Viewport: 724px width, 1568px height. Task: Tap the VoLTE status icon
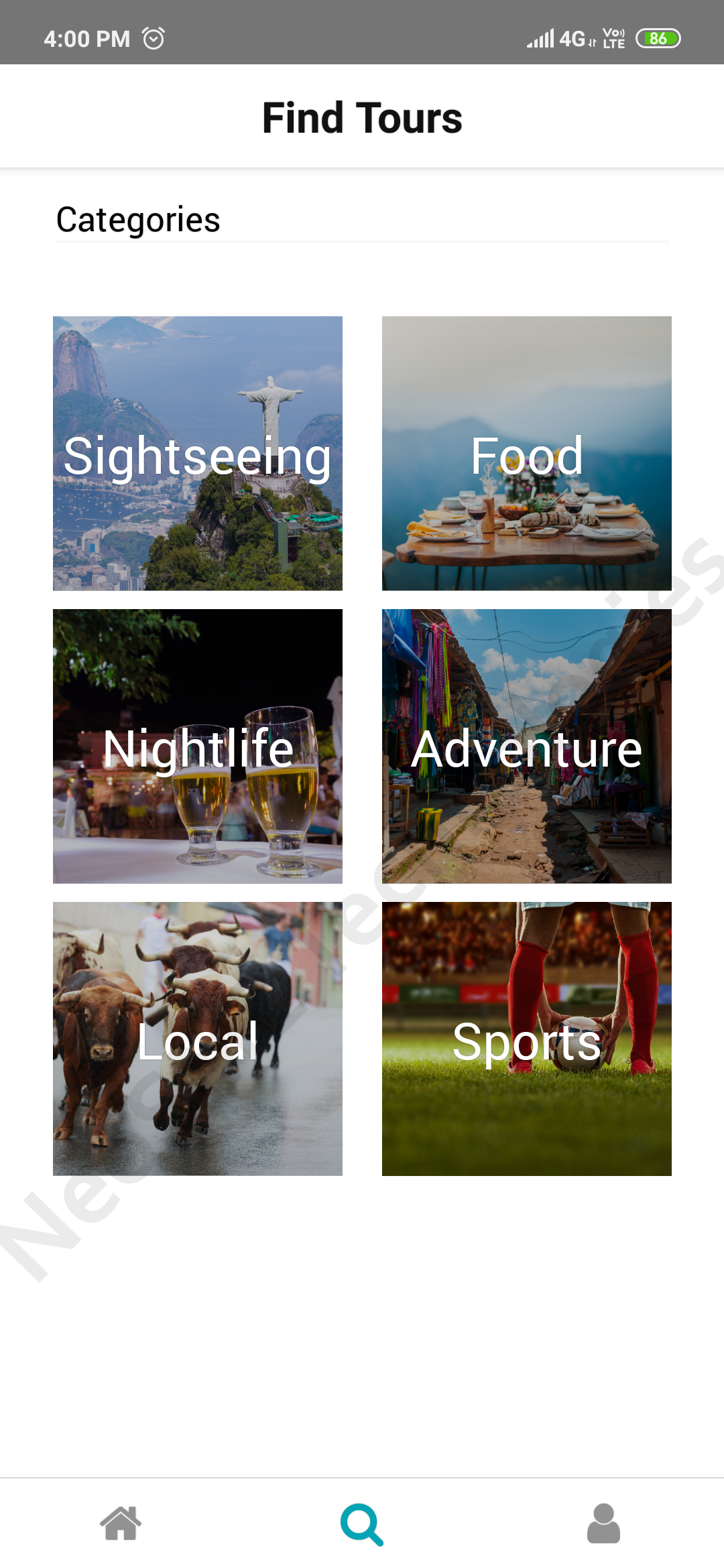[612, 39]
